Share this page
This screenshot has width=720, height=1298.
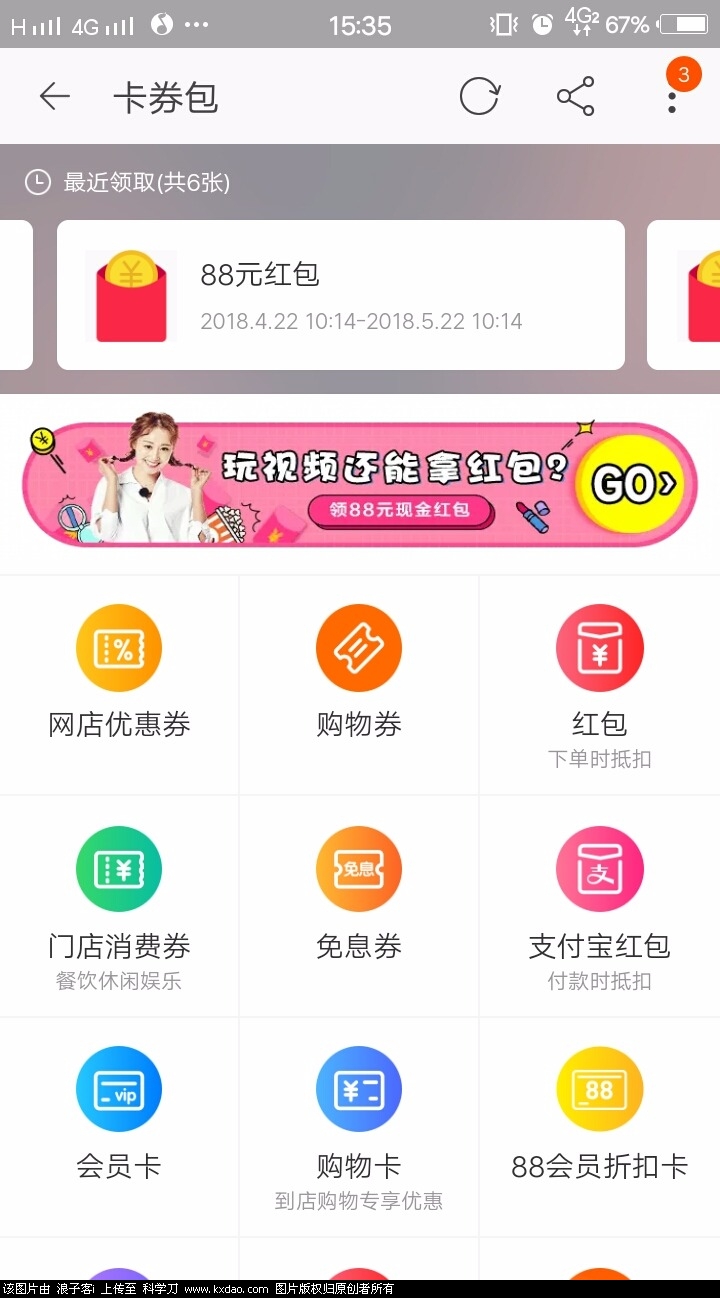[x=575, y=97]
